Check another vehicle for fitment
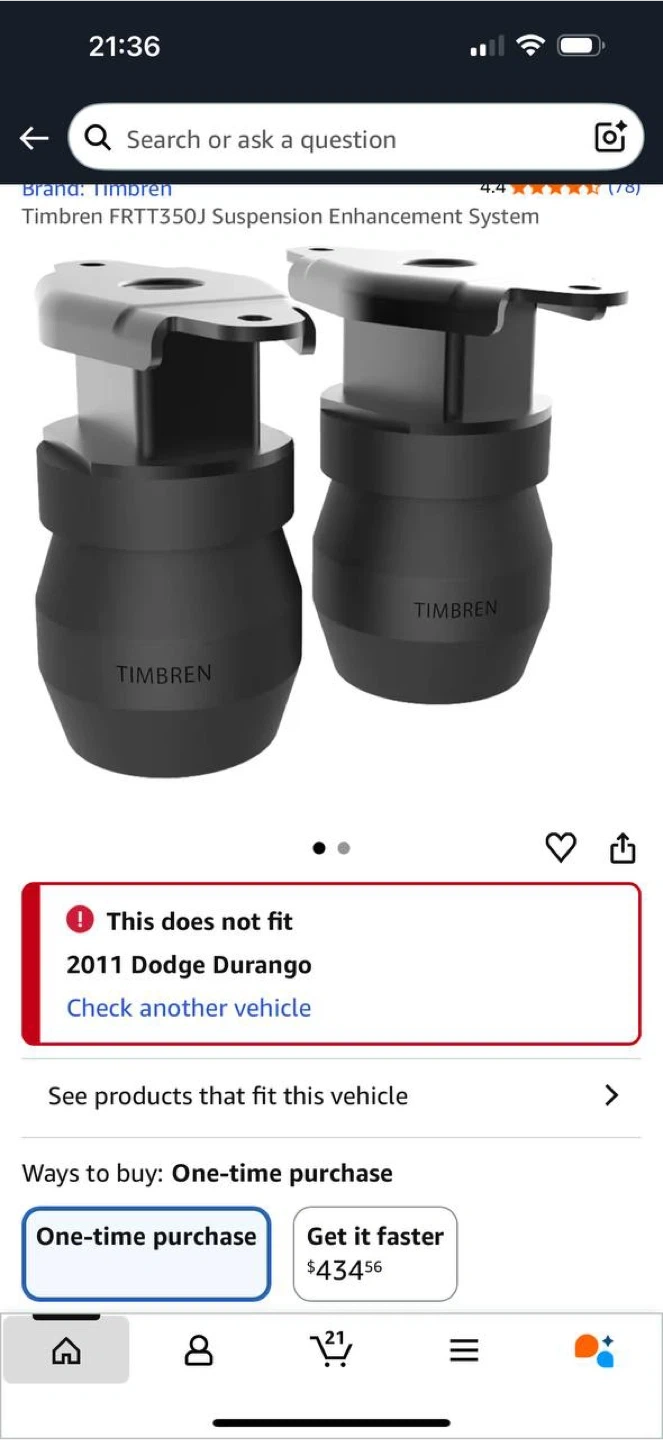Screen dimensions: 663x1440 tap(189, 1008)
